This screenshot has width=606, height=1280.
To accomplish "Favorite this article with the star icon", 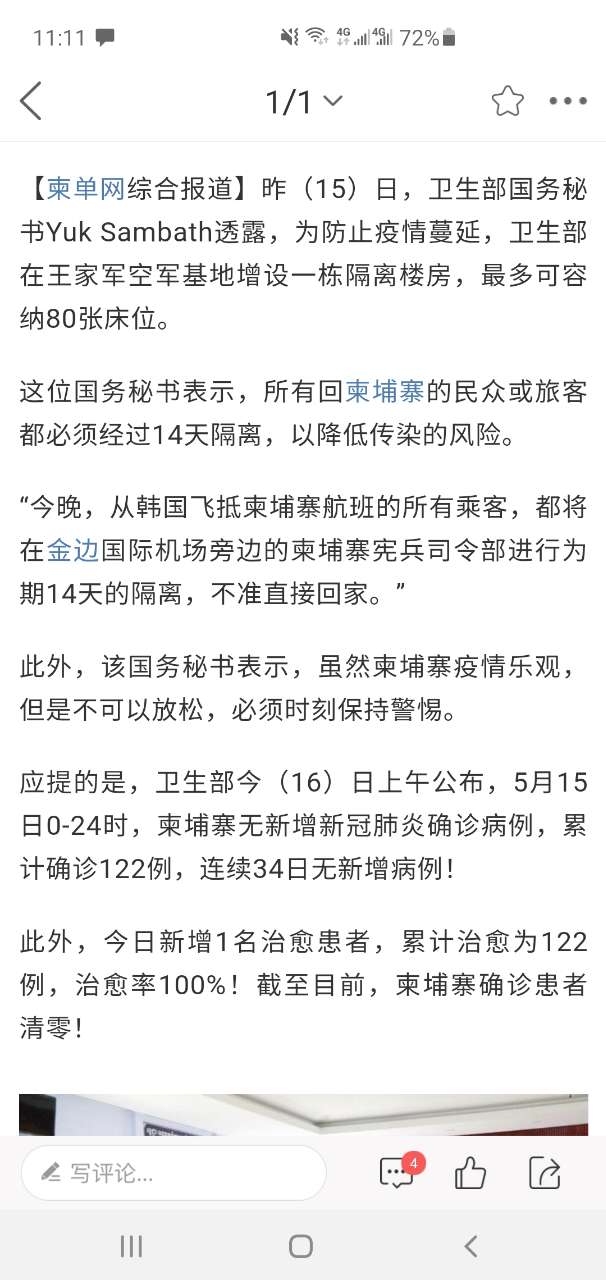I will (507, 101).
